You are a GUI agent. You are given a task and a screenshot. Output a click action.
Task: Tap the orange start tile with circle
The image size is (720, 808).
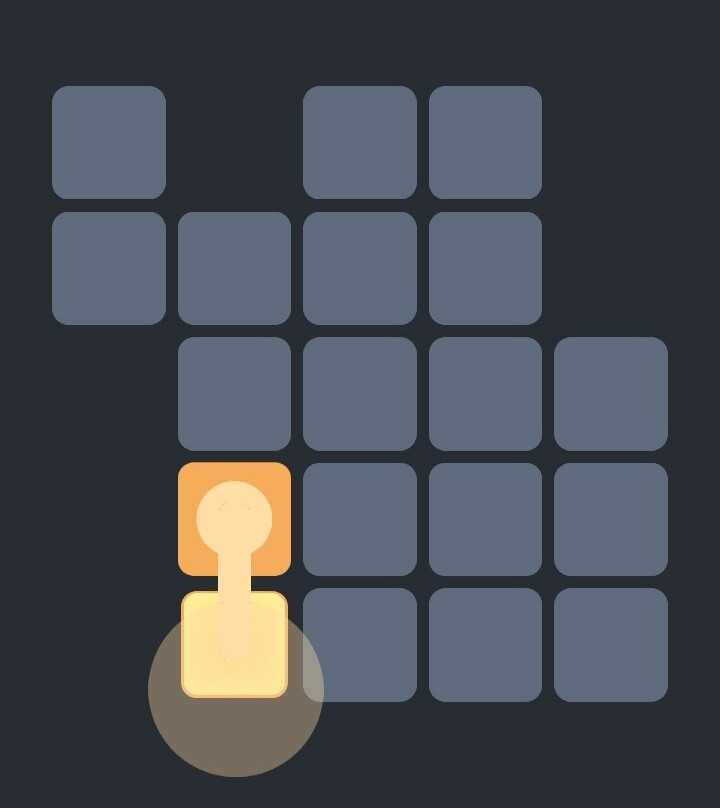(x=235, y=519)
